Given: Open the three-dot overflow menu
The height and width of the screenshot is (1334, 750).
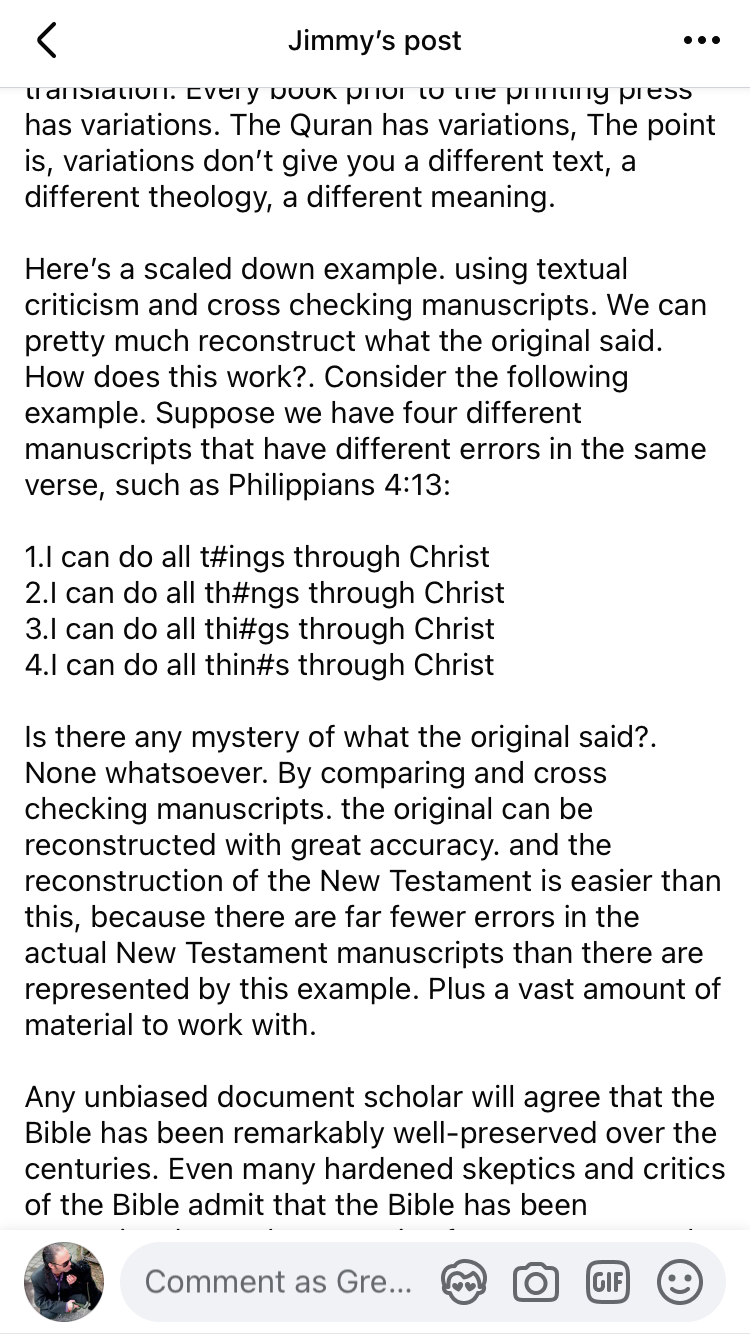Looking at the screenshot, I should tap(701, 41).
